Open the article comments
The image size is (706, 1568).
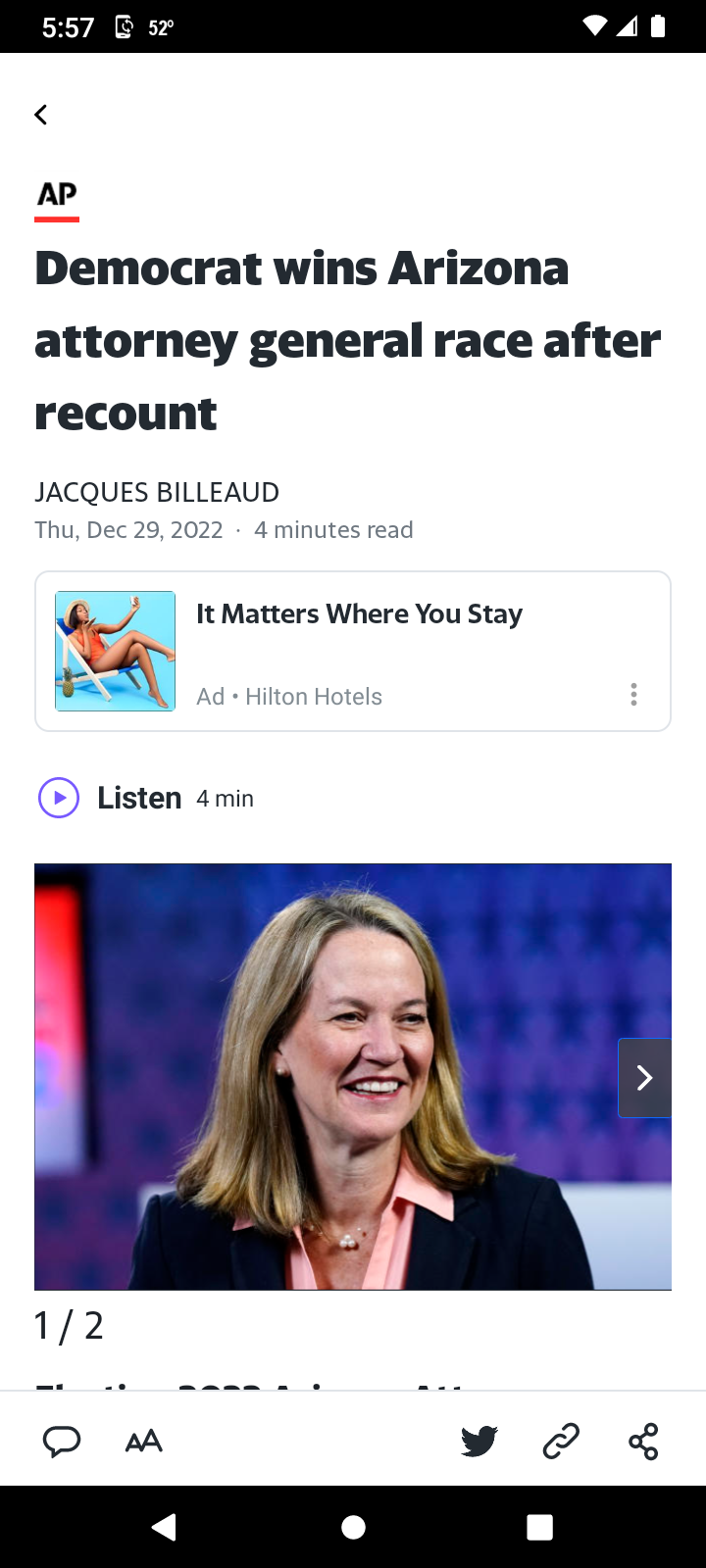(x=62, y=1441)
